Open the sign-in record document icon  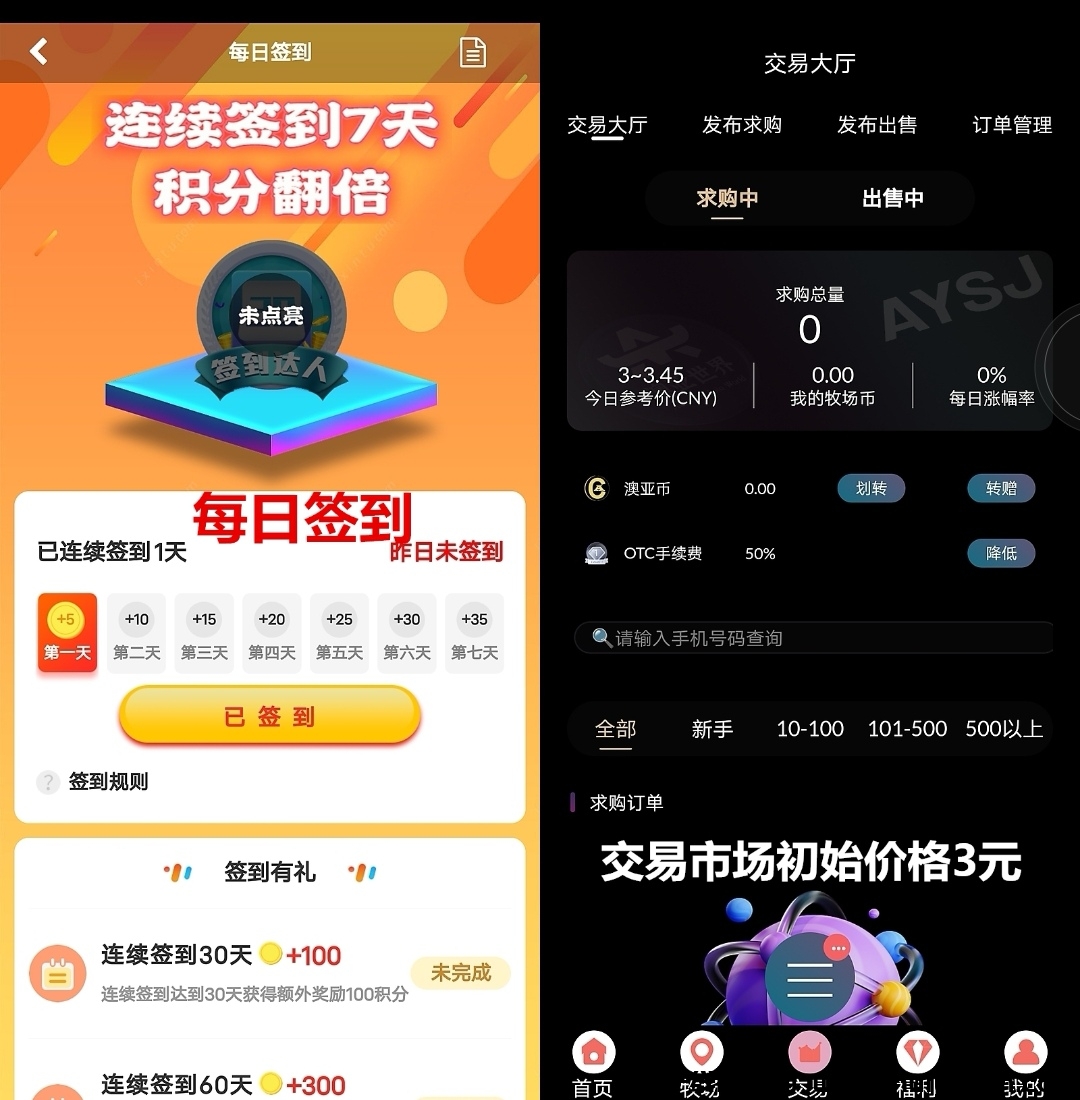tap(472, 52)
